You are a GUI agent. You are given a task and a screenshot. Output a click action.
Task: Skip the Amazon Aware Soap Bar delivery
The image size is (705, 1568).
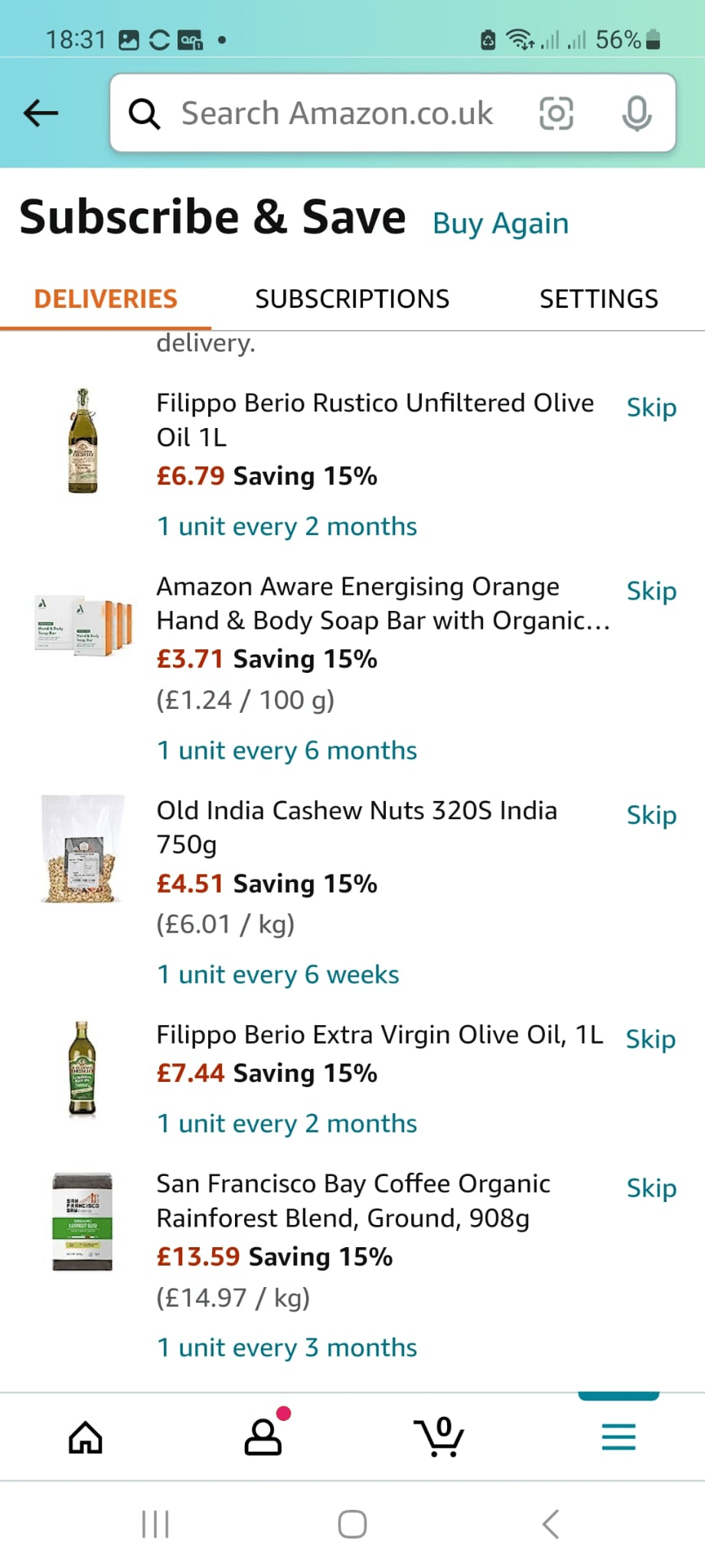click(651, 591)
